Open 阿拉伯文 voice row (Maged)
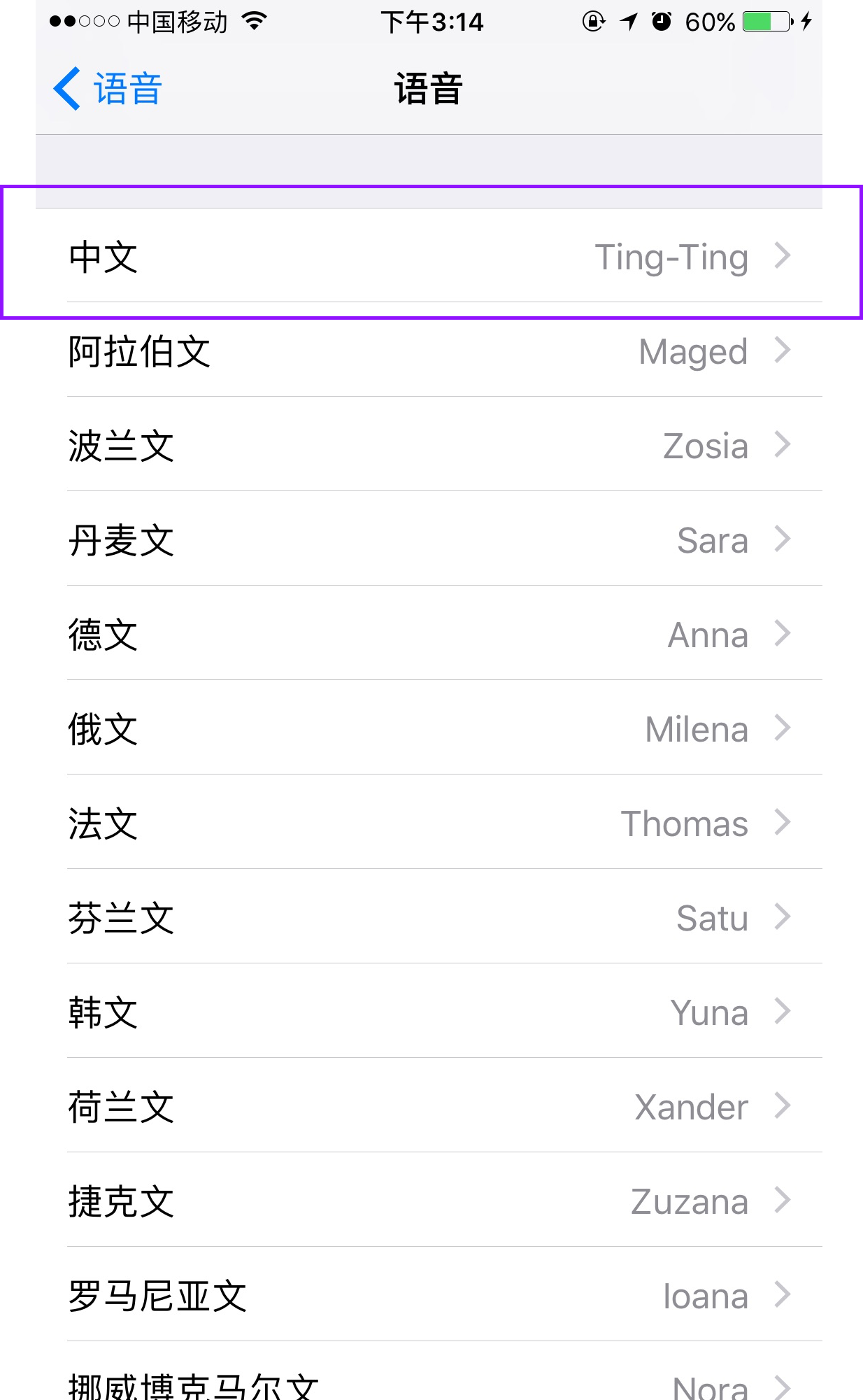Screen dimensions: 863x1400 click(x=429, y=351)
